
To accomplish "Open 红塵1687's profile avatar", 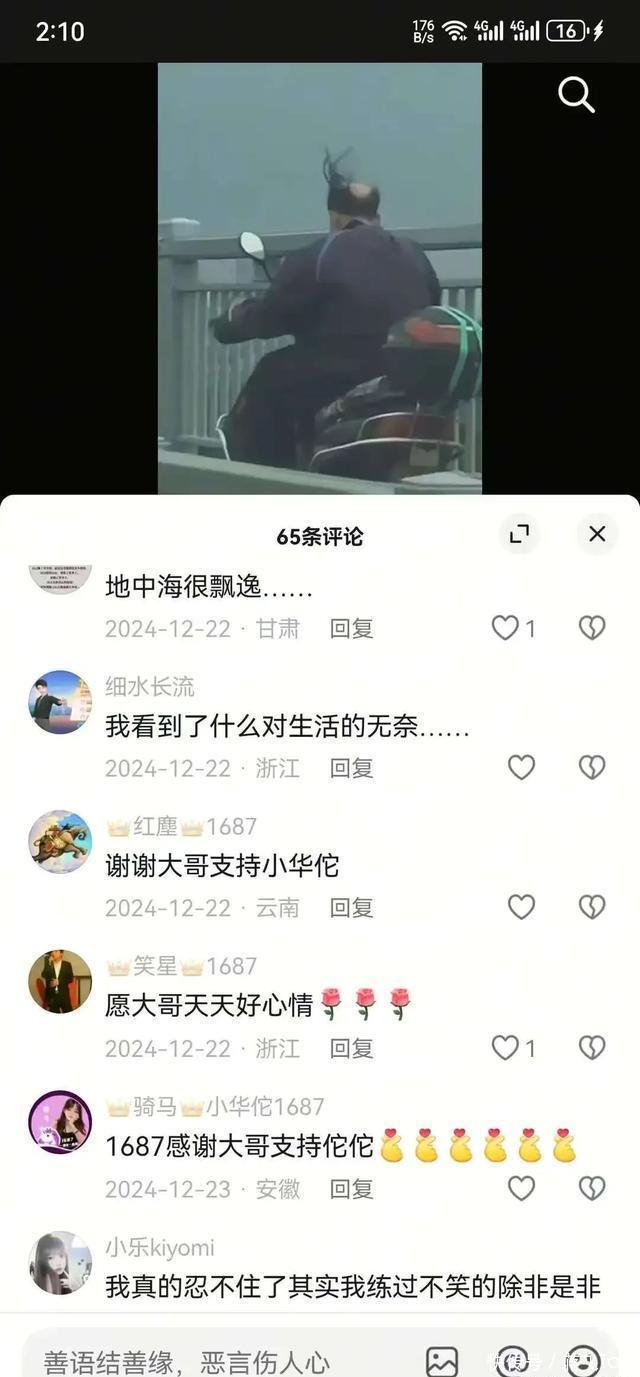I will point(60,842).
